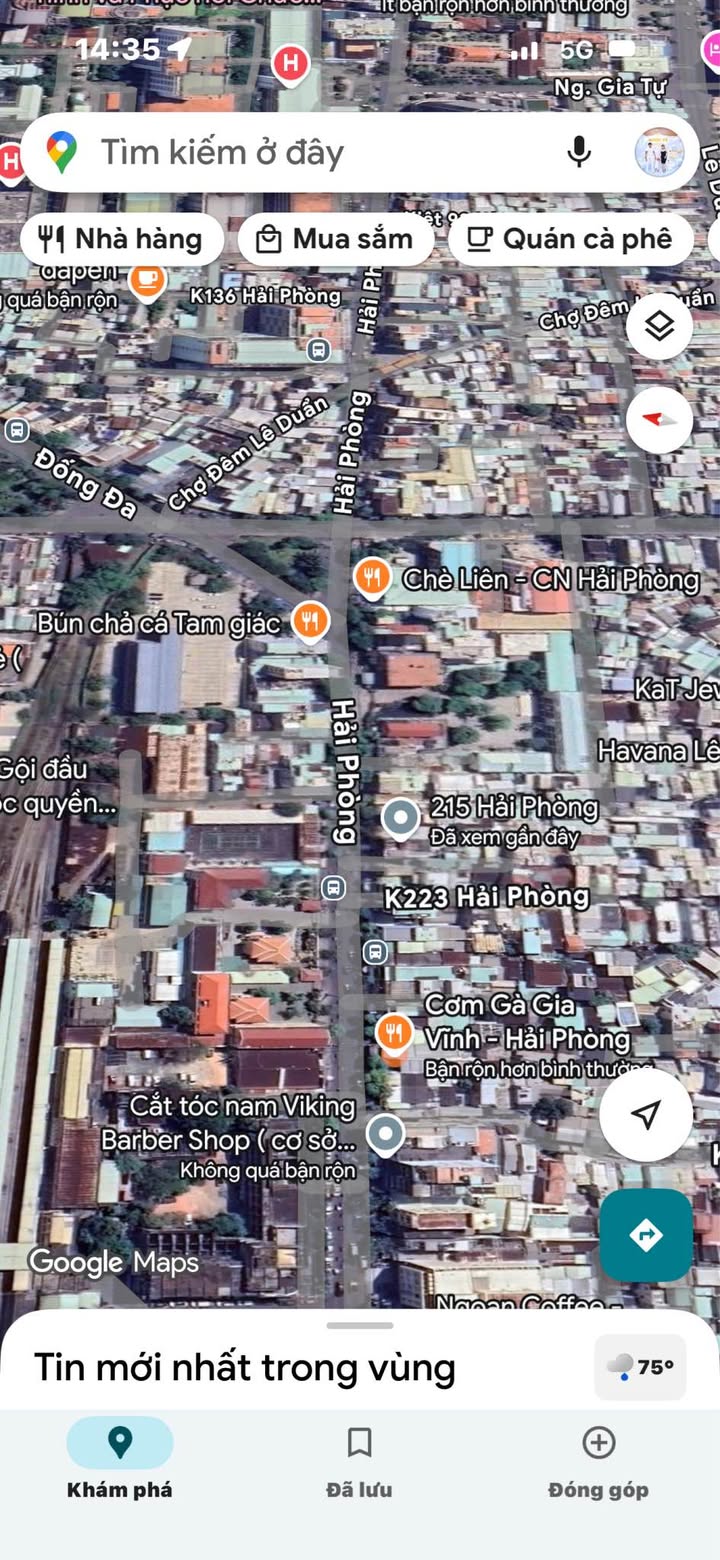
Task: Expand the "Tin mới nhất trong vùng" sheet handle
Action: (x=360, y=1326)
